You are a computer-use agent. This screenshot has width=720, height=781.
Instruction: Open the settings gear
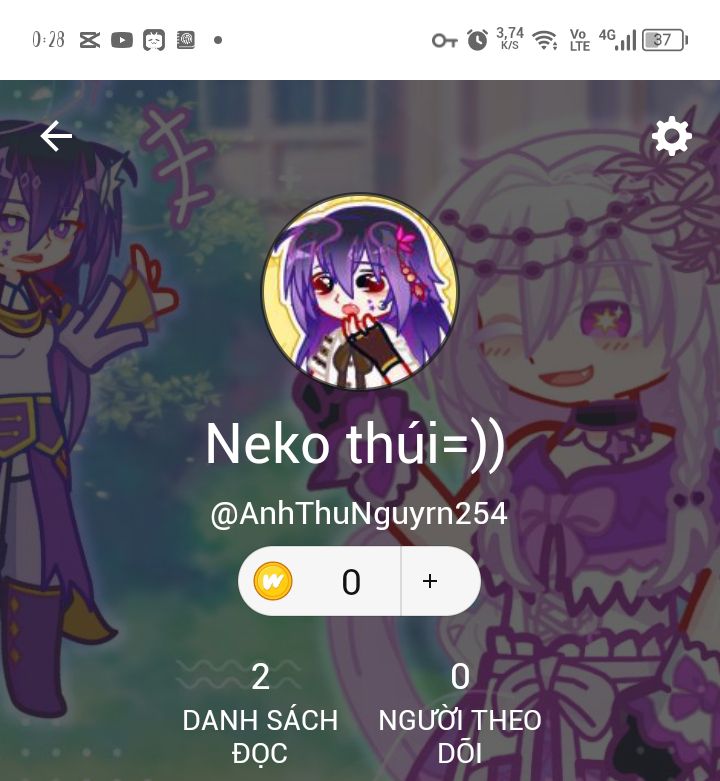coord(671,136)
